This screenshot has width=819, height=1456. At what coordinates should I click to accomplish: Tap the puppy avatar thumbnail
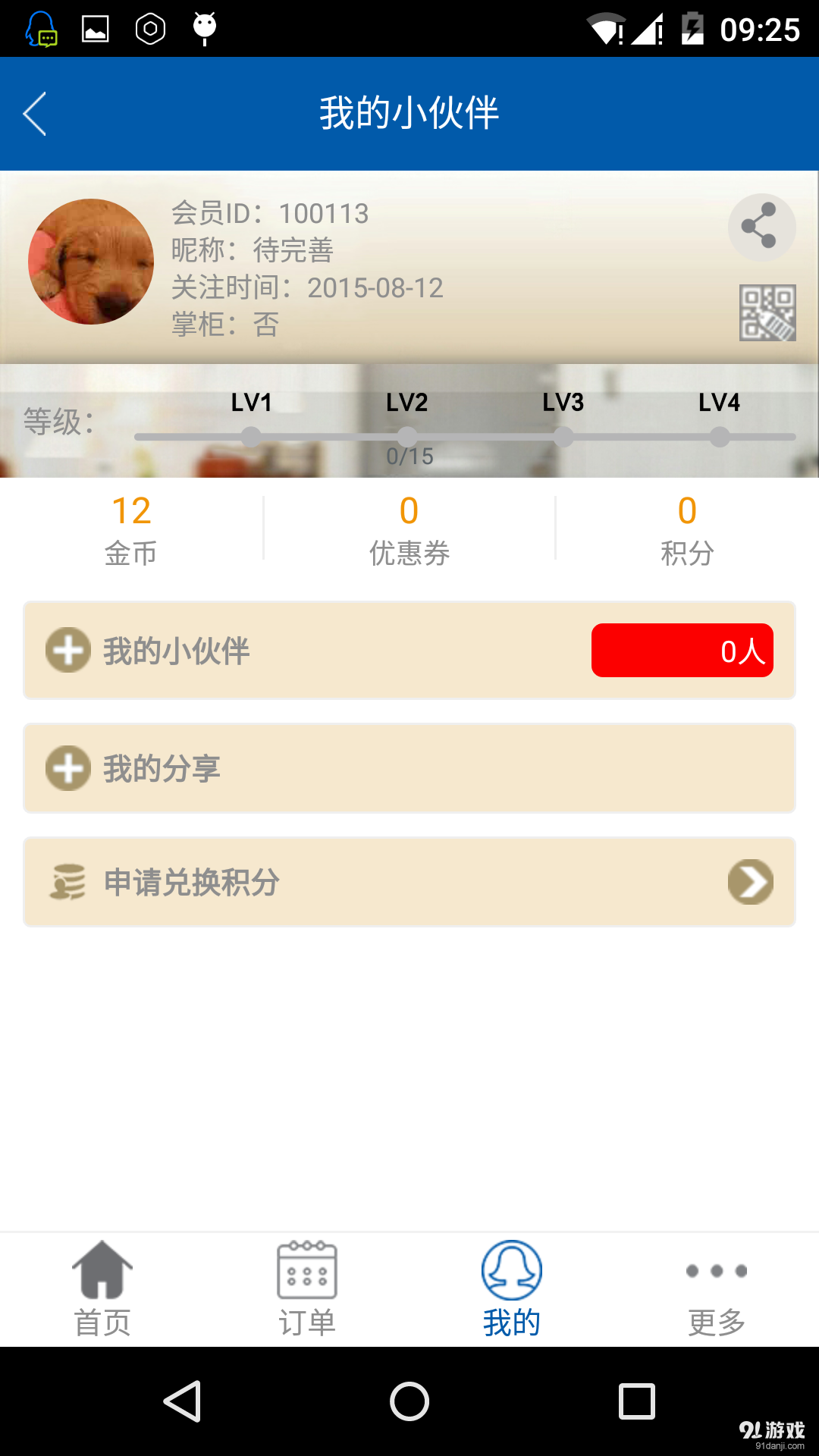click(x=90, y=261)
